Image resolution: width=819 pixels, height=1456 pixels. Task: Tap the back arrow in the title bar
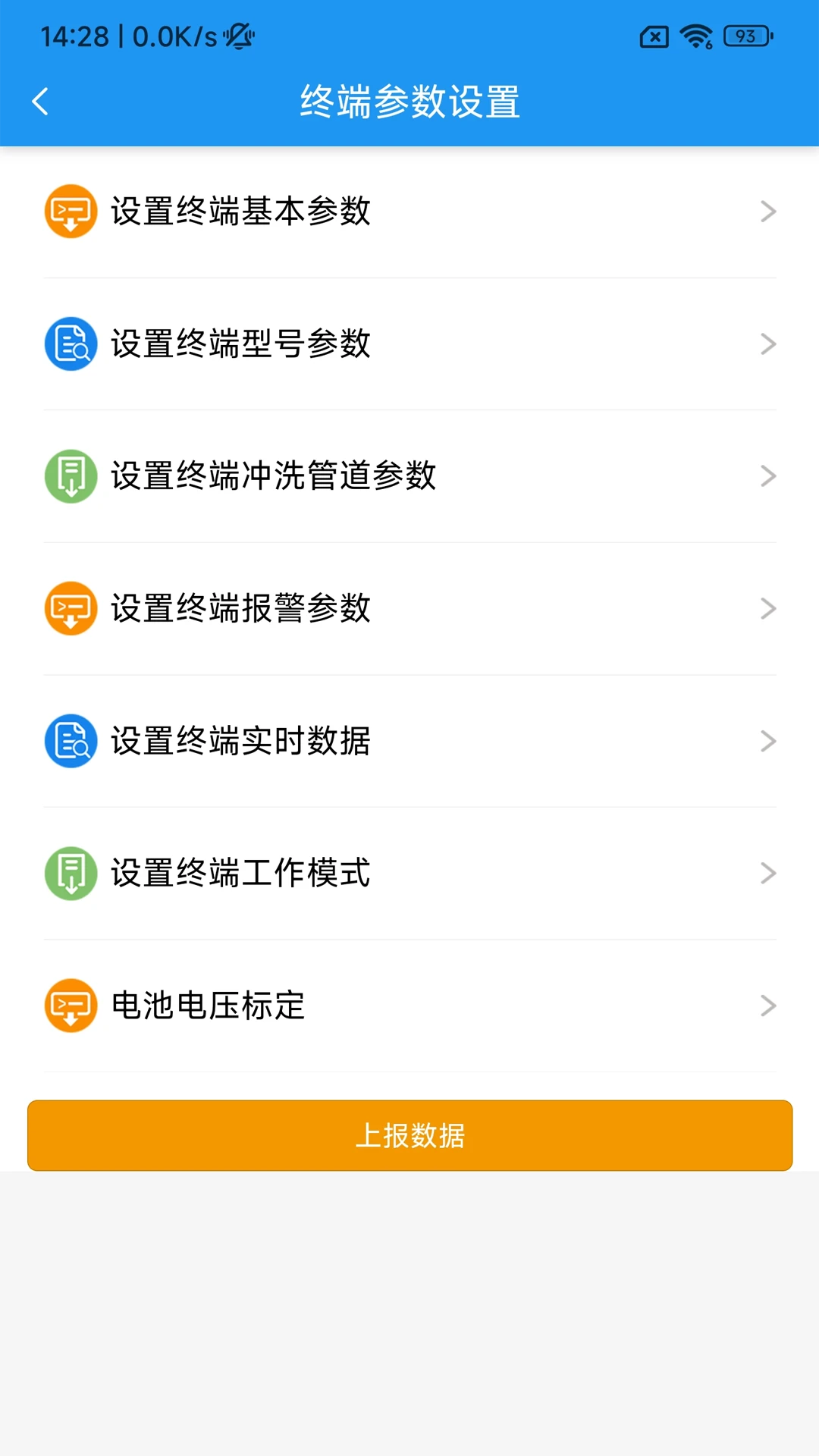coord(39,100)
